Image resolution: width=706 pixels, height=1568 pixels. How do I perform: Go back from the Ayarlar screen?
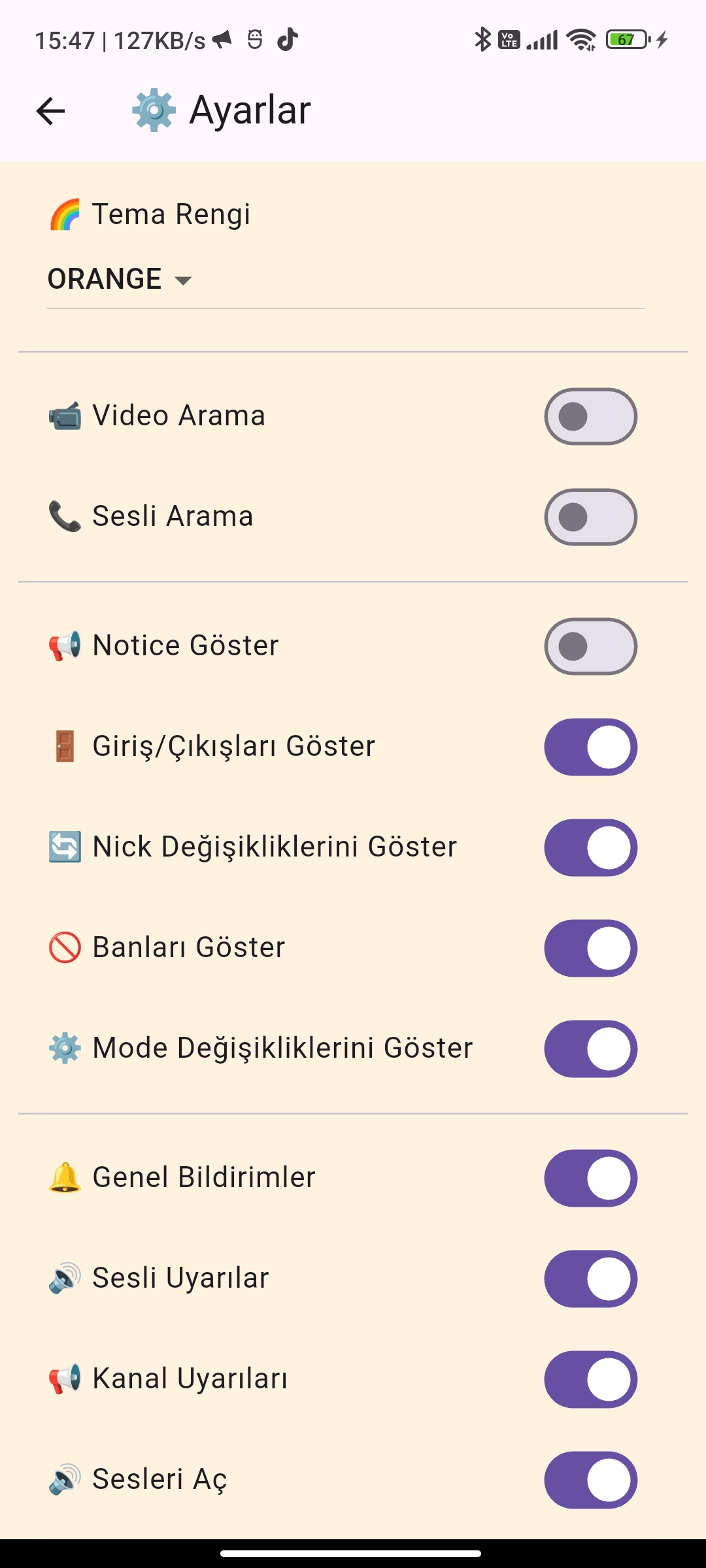50,110
